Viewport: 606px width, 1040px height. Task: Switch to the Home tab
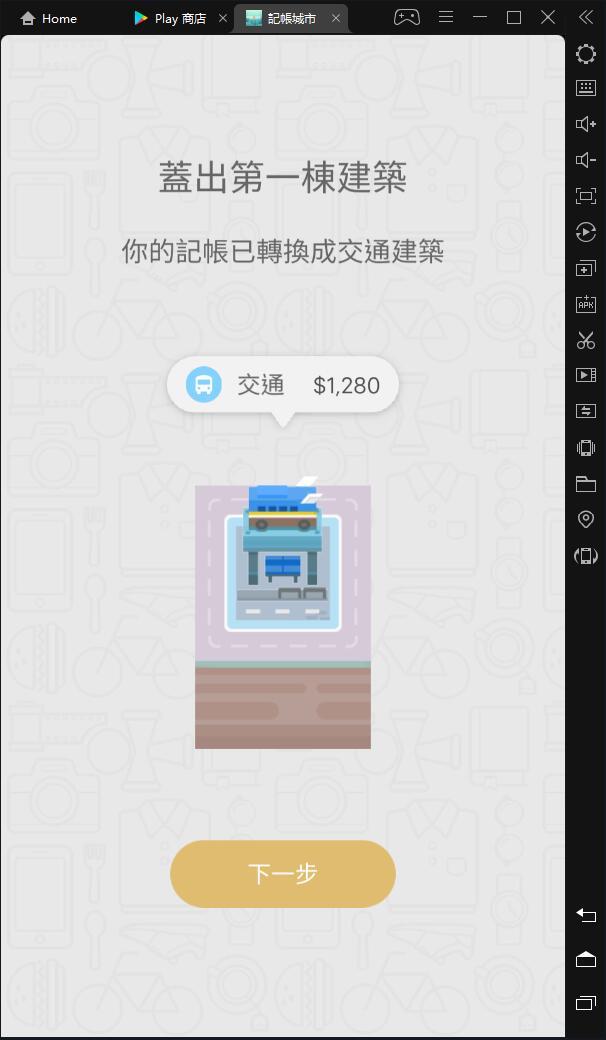49,18
